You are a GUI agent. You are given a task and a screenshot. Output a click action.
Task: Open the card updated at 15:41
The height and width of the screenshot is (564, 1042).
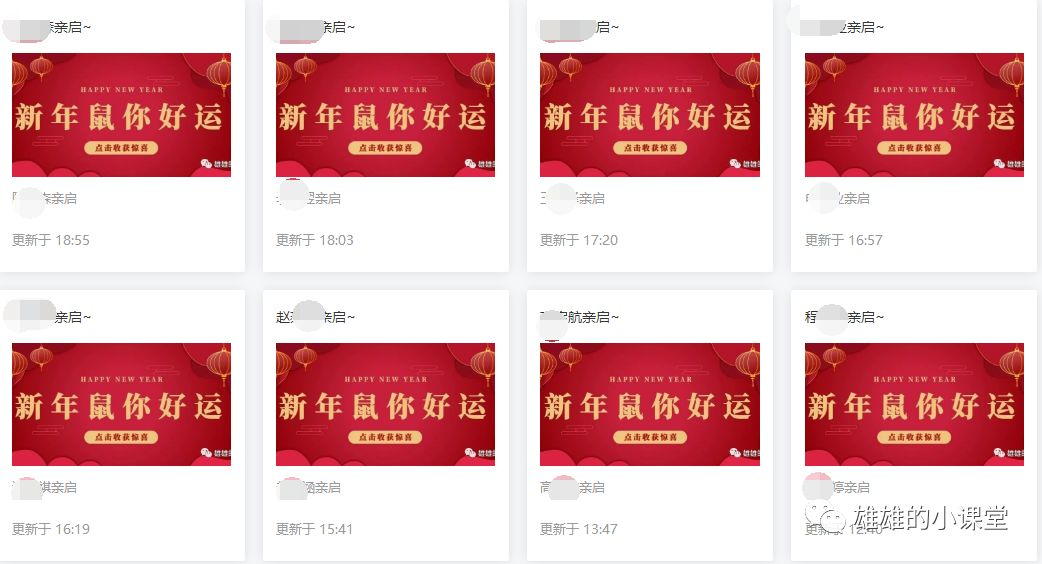[385, 404]
